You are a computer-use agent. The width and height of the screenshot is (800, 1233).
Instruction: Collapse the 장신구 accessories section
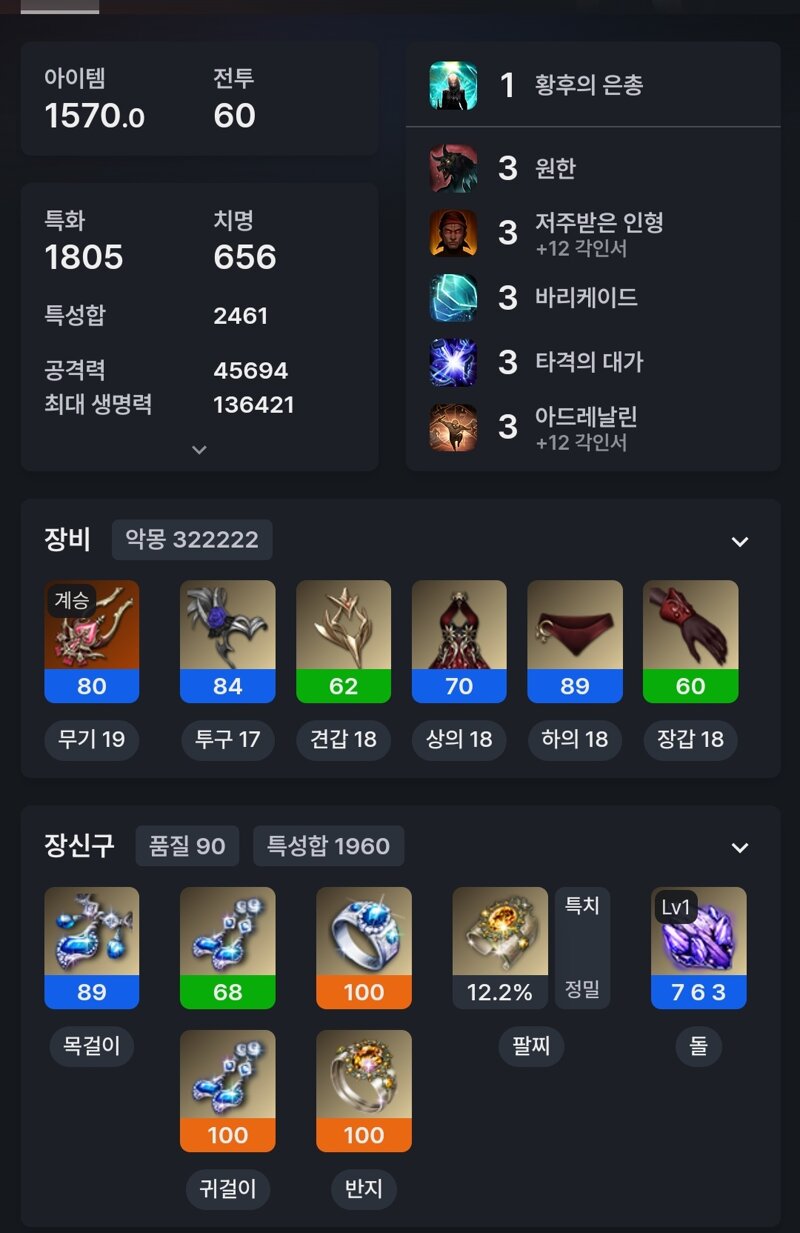point(739,847)
